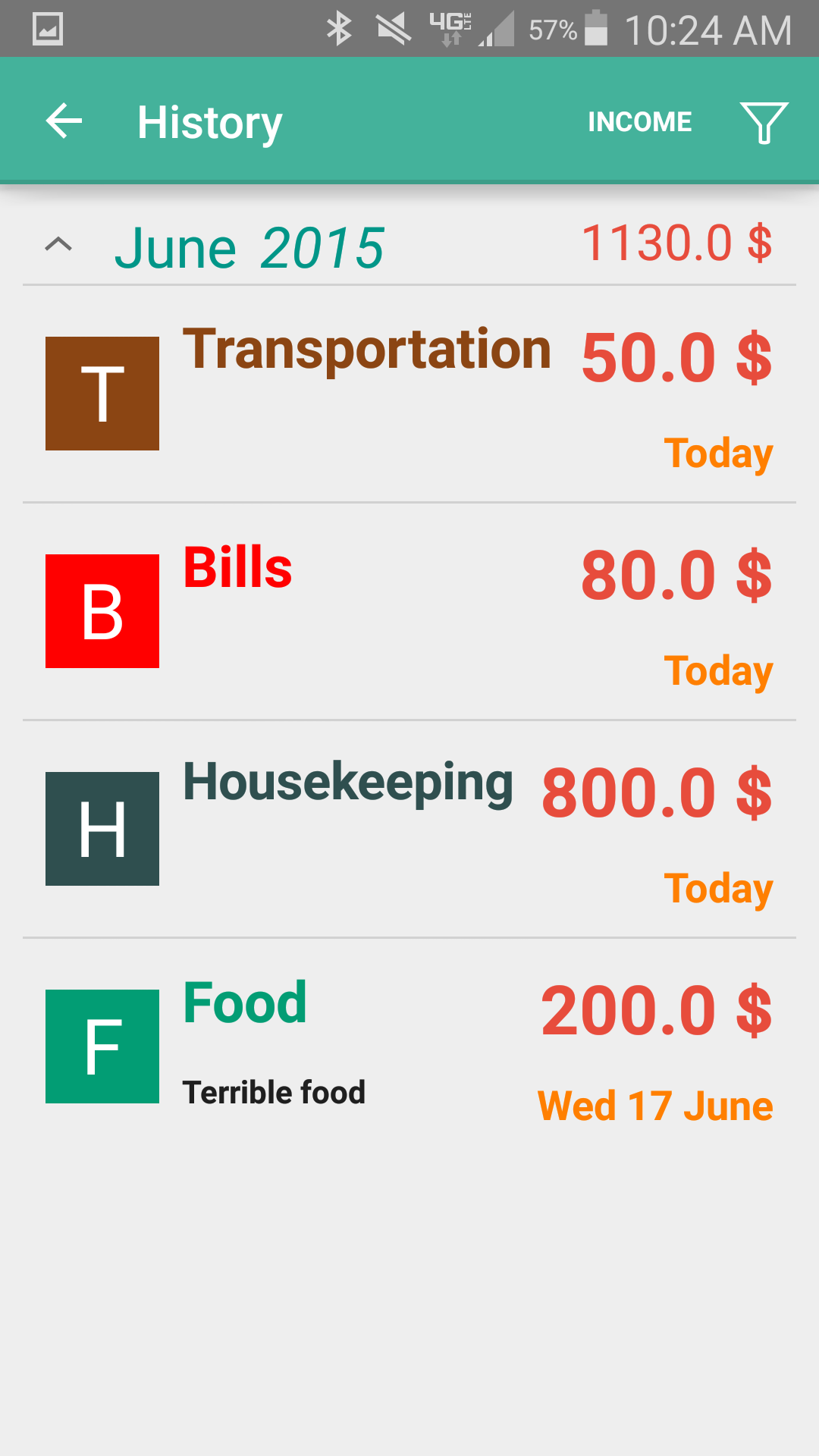View the Food entry from Wed 17 June
Image resolution: width=819 pixels, height=1456 pixels.
click(x=409, y=1046)
